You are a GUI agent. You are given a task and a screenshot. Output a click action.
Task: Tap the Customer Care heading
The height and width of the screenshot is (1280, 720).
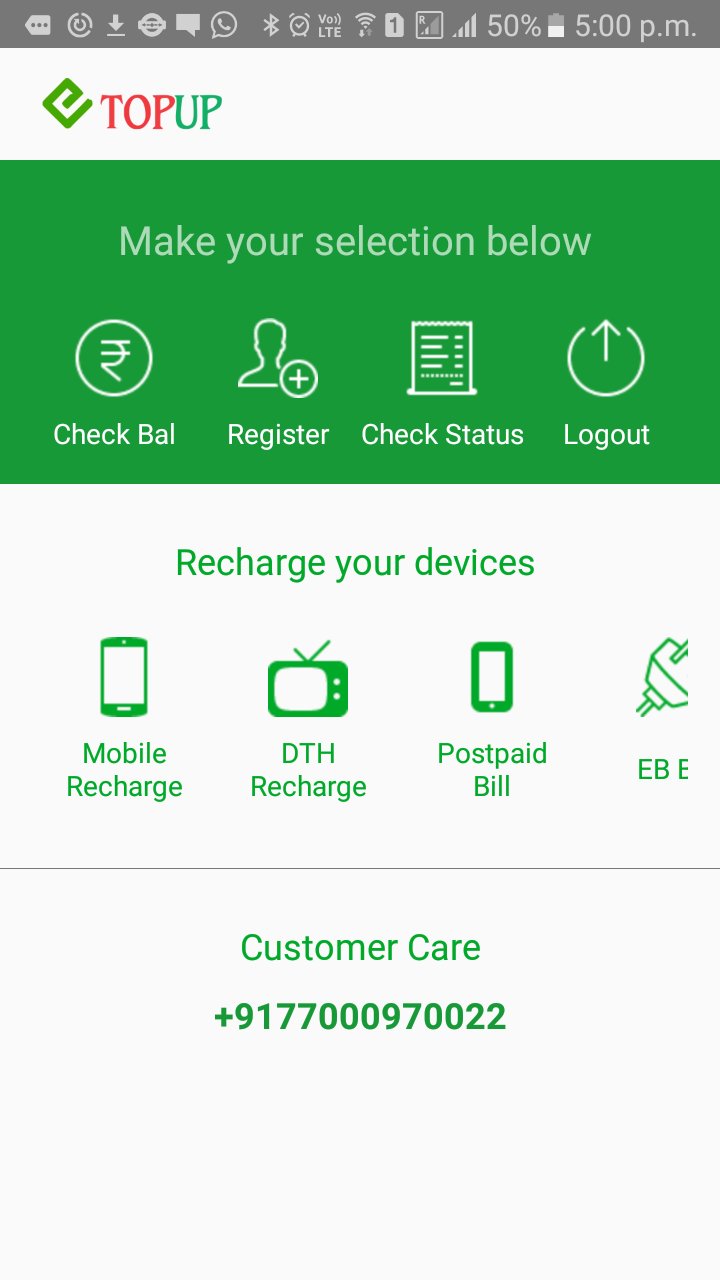point(360,947)
